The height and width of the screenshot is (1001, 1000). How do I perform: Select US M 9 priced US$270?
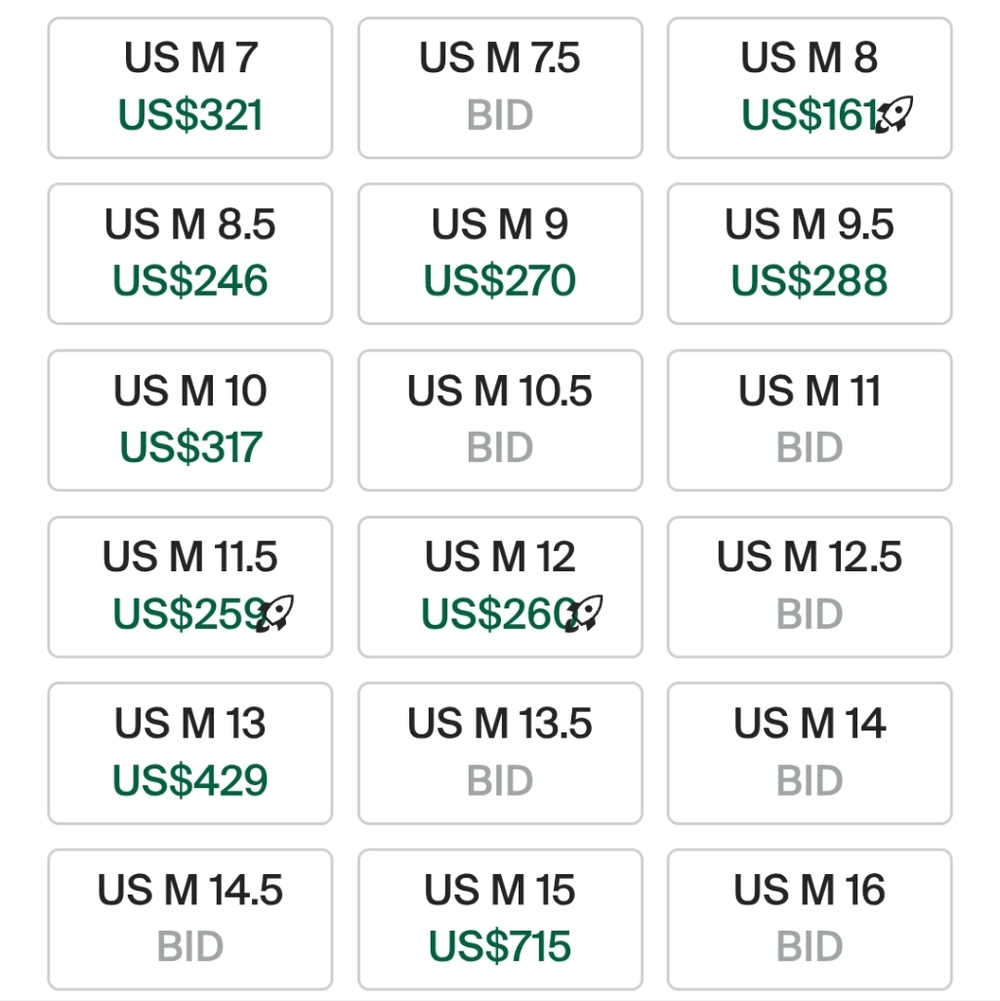coord(500,254)
